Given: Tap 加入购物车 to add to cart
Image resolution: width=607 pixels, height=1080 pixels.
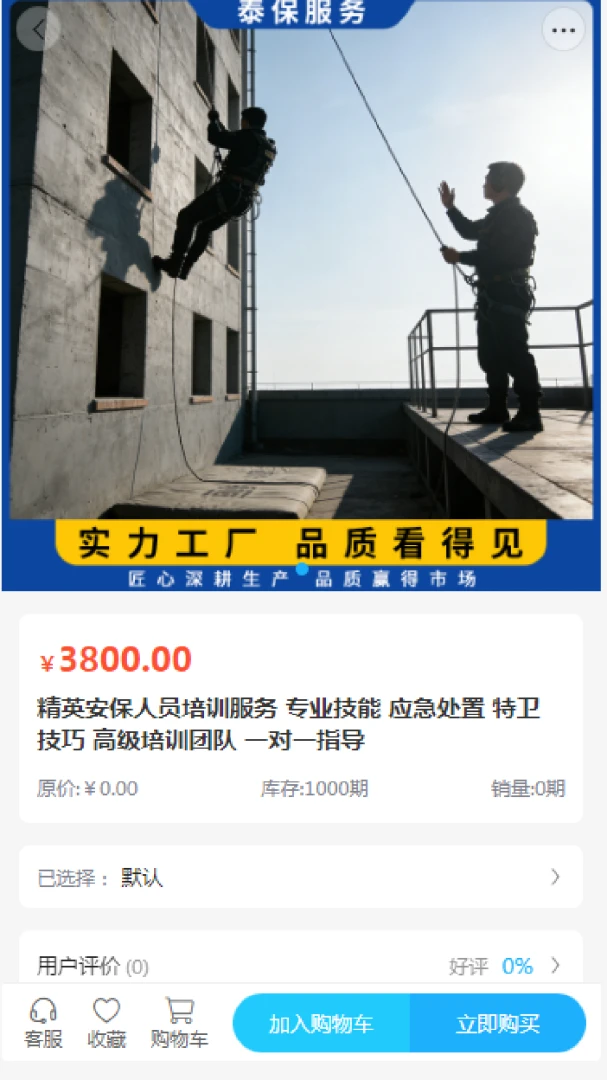Looking at the screenshot, I should click(x=321, y=1024).
